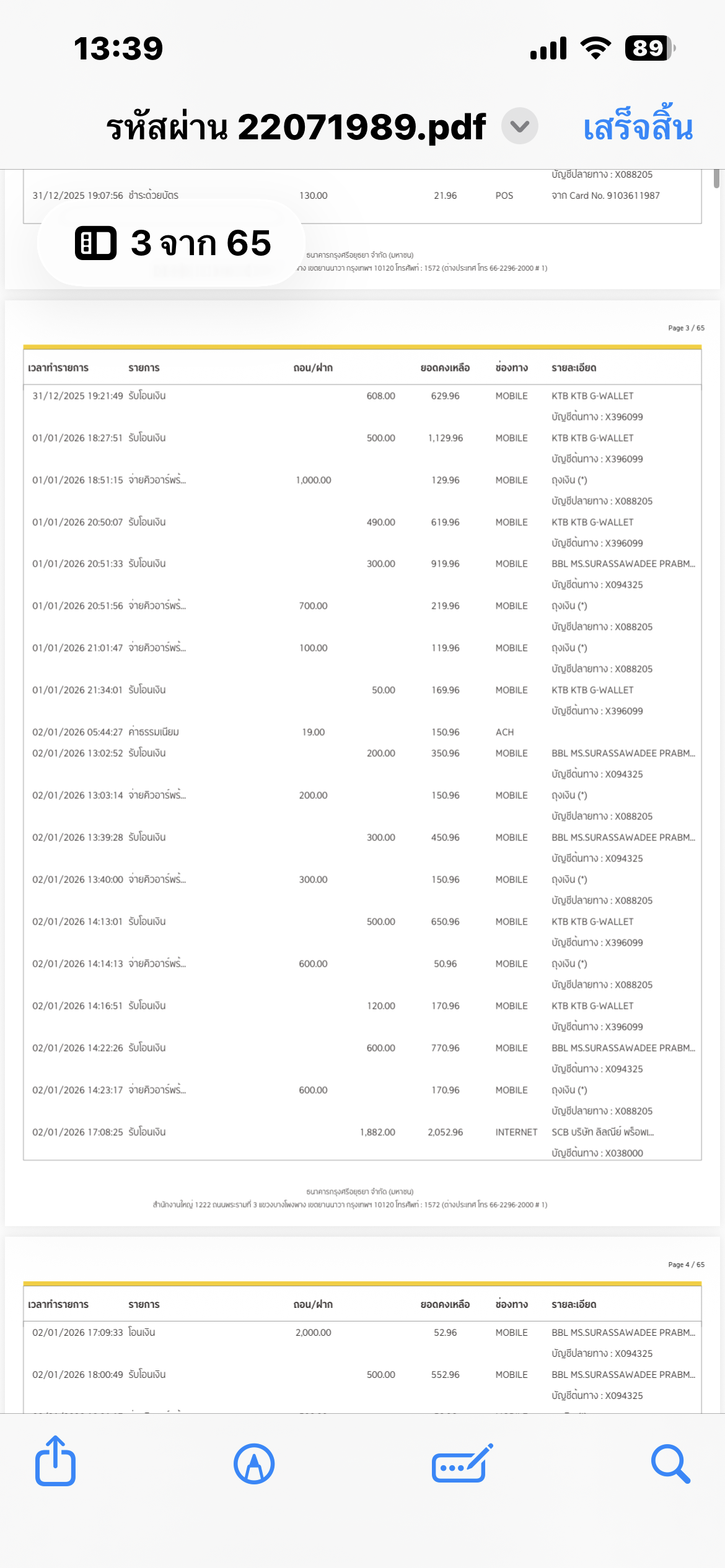Open the markup pen tool

254,1464
